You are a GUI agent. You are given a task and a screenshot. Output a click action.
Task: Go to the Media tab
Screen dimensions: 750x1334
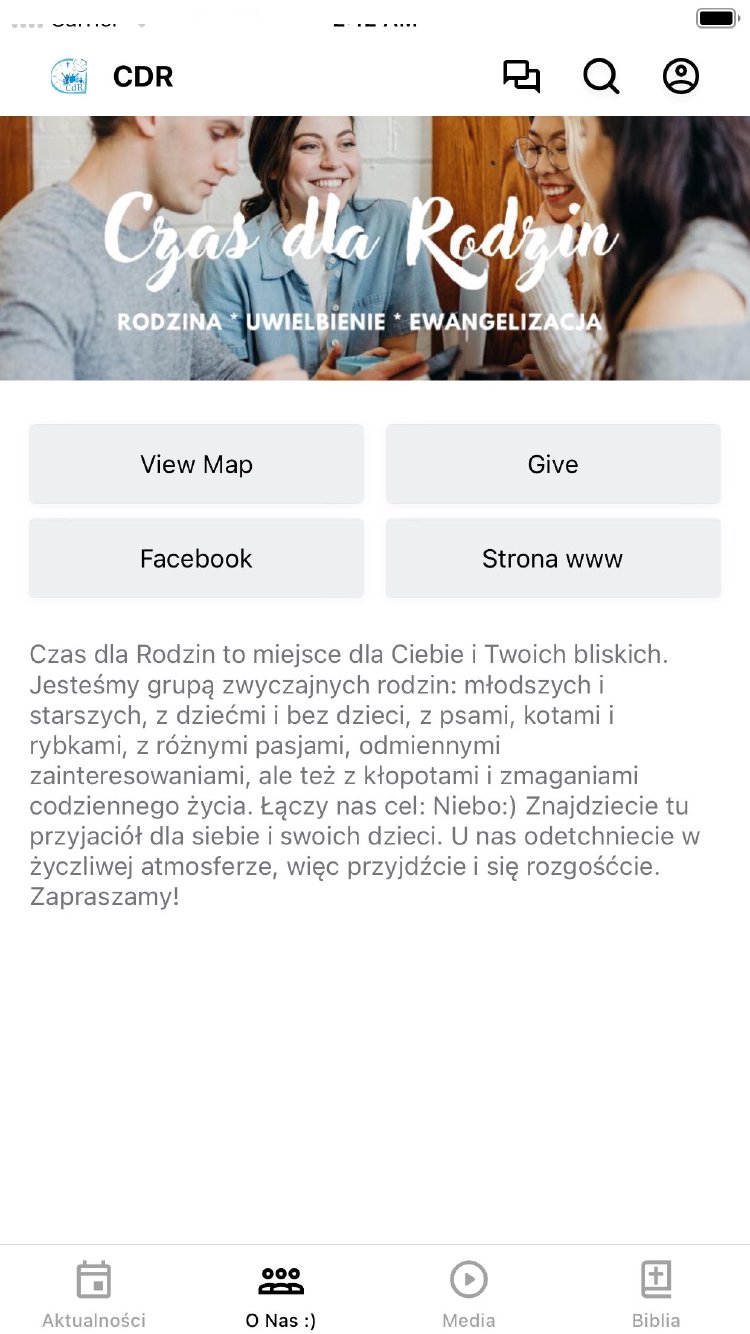pyautogui.click(x=468, y=1294)
